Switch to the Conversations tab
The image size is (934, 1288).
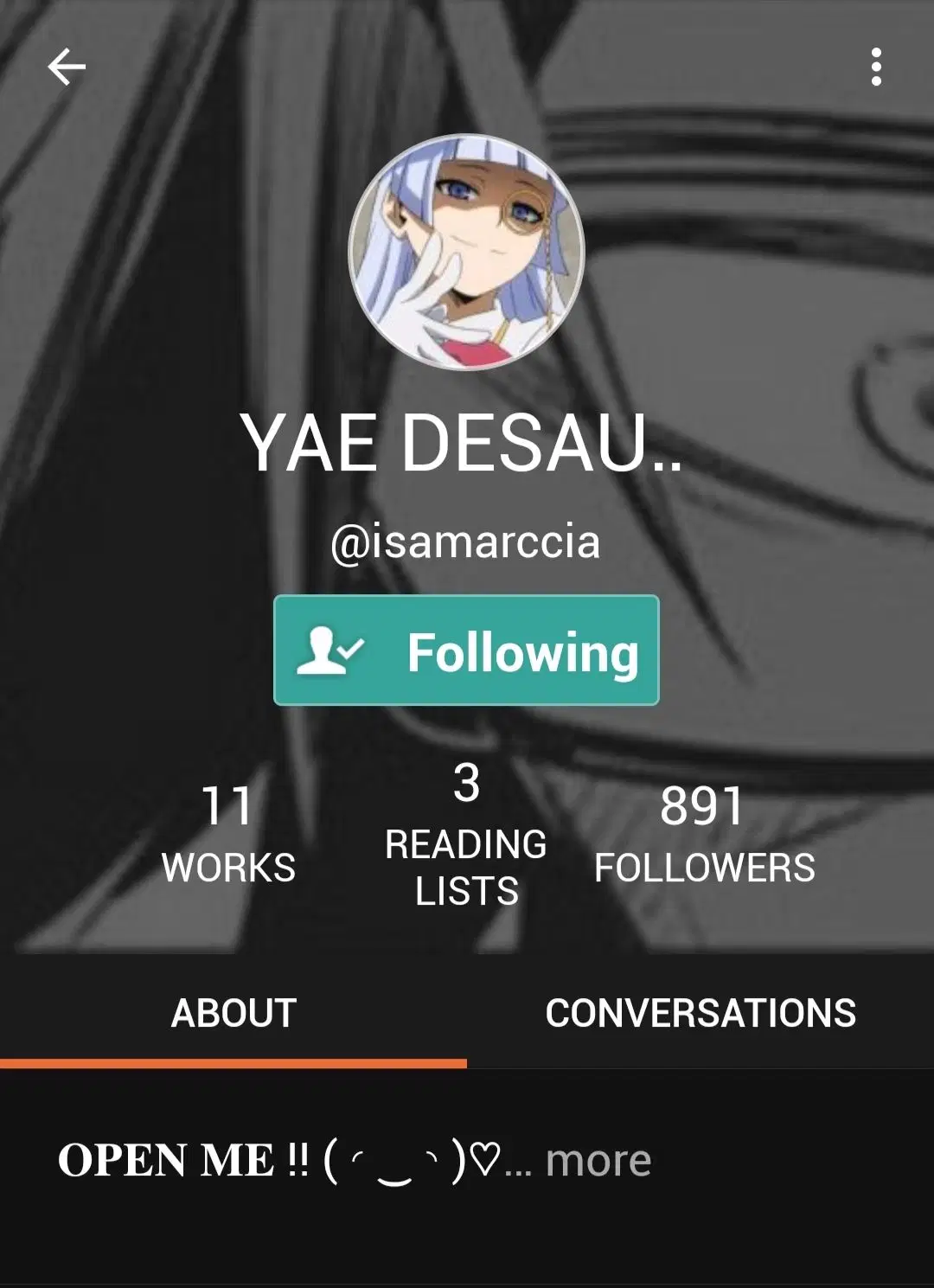pyautogui.click(x=700, y=1013)
